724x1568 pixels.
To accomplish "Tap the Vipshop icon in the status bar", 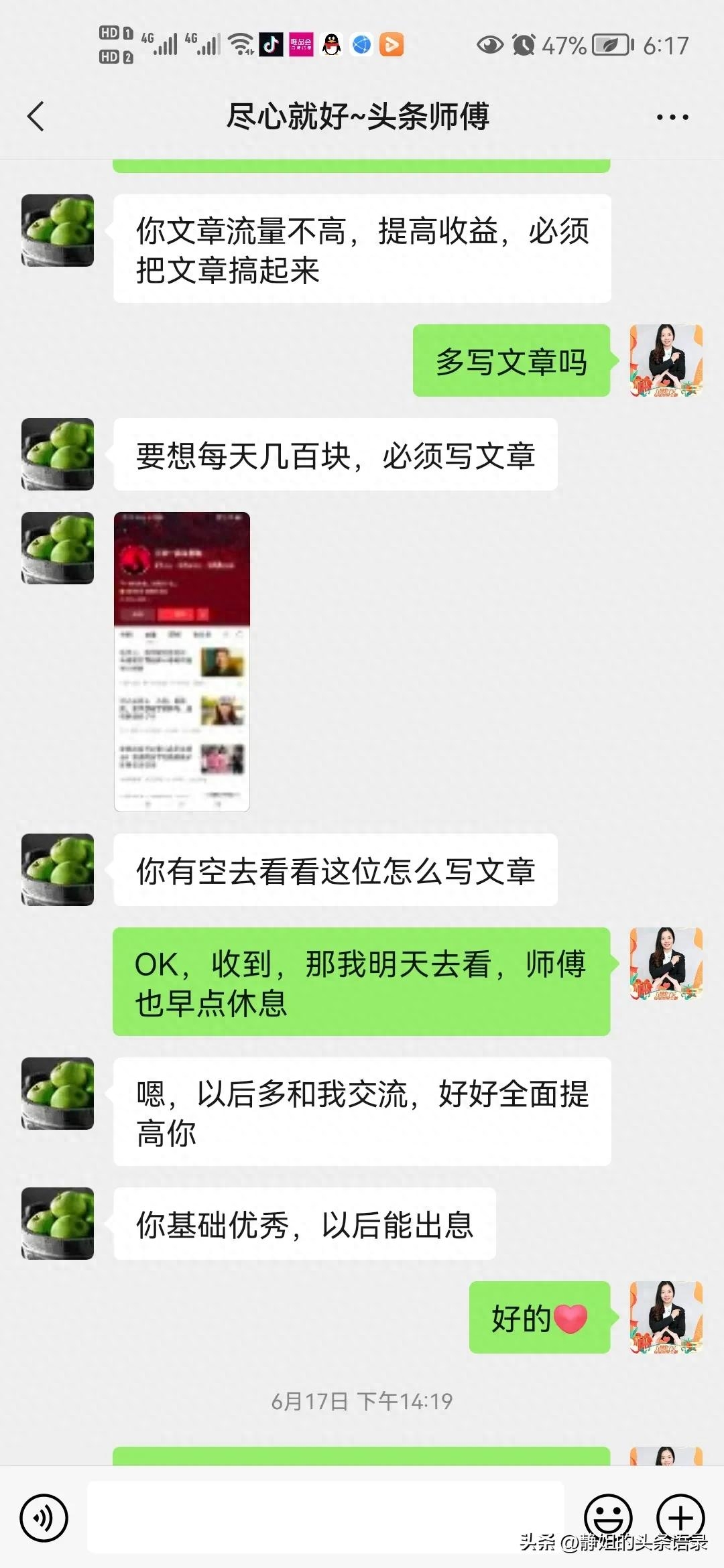I will pos(302,43).
